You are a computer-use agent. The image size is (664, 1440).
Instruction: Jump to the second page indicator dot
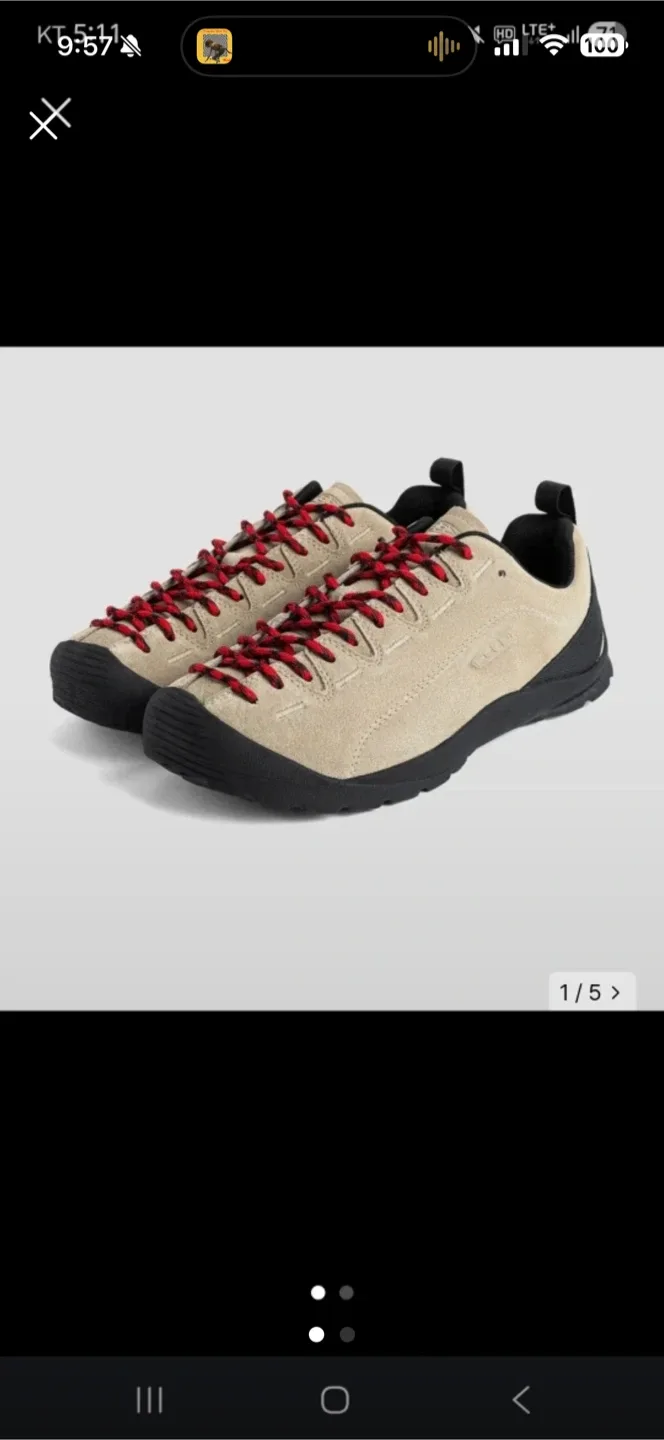(x=346, y=1292)
